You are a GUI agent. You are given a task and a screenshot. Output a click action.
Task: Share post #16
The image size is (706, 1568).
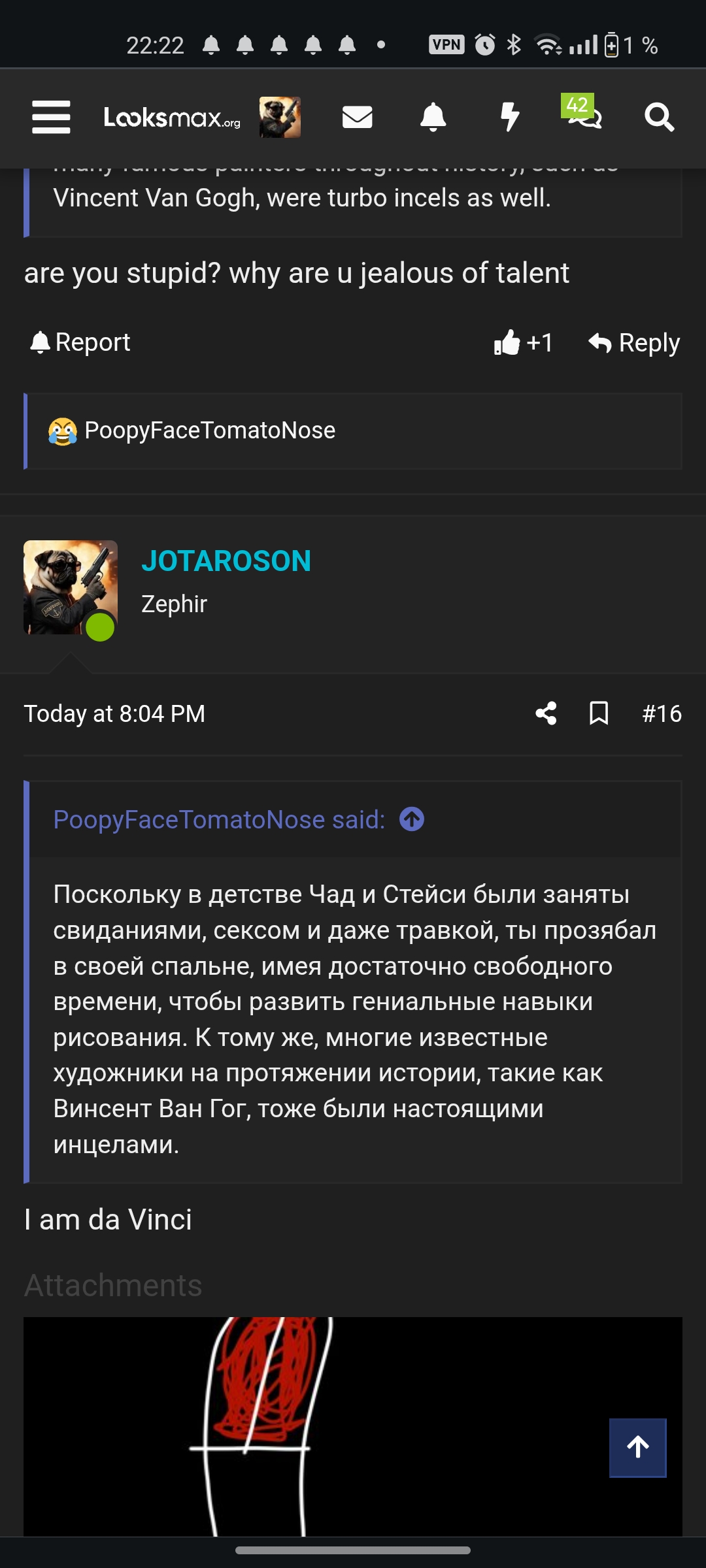(546, 713)
